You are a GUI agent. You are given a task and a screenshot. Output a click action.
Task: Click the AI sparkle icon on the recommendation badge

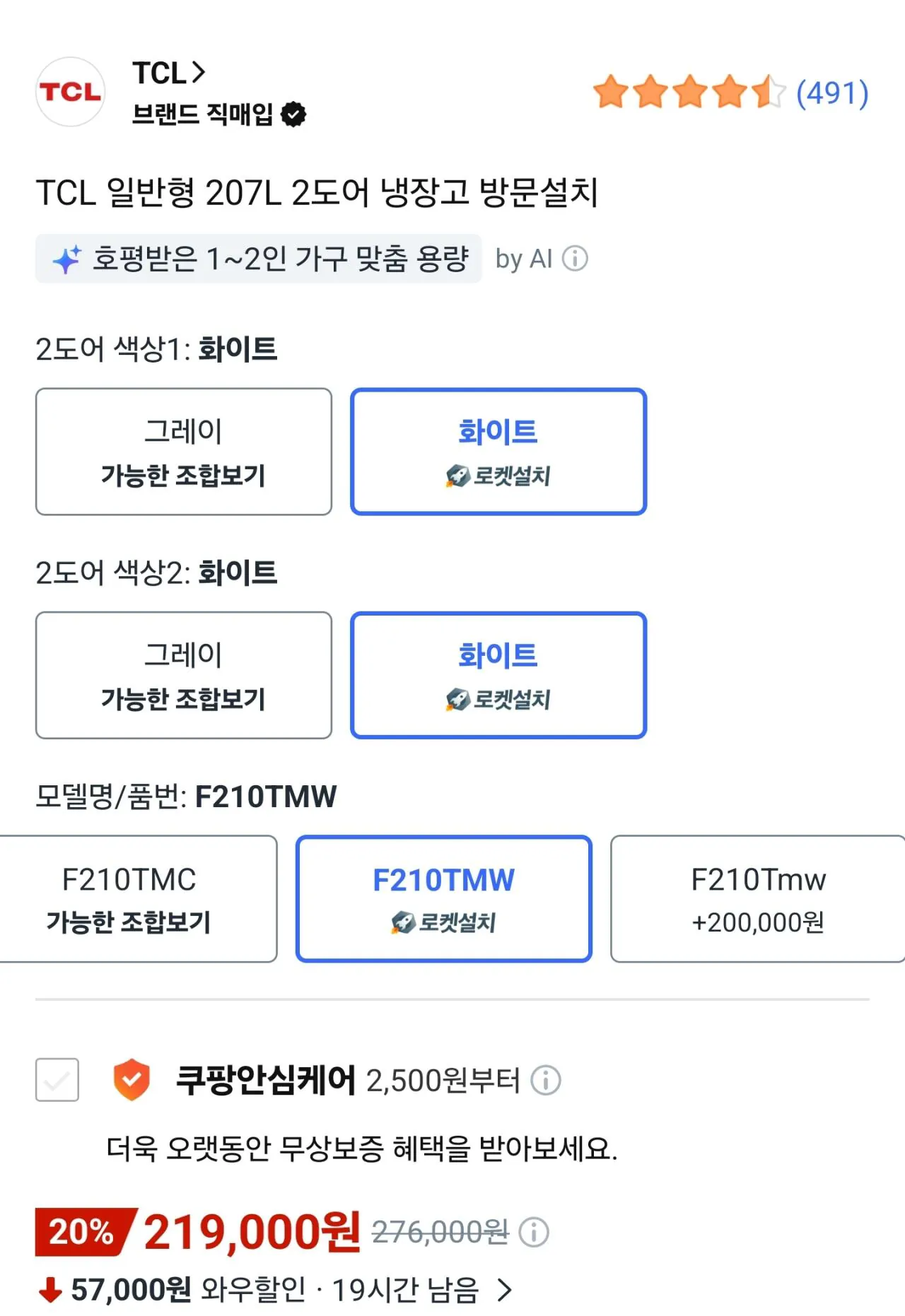[x=67, y=259]
